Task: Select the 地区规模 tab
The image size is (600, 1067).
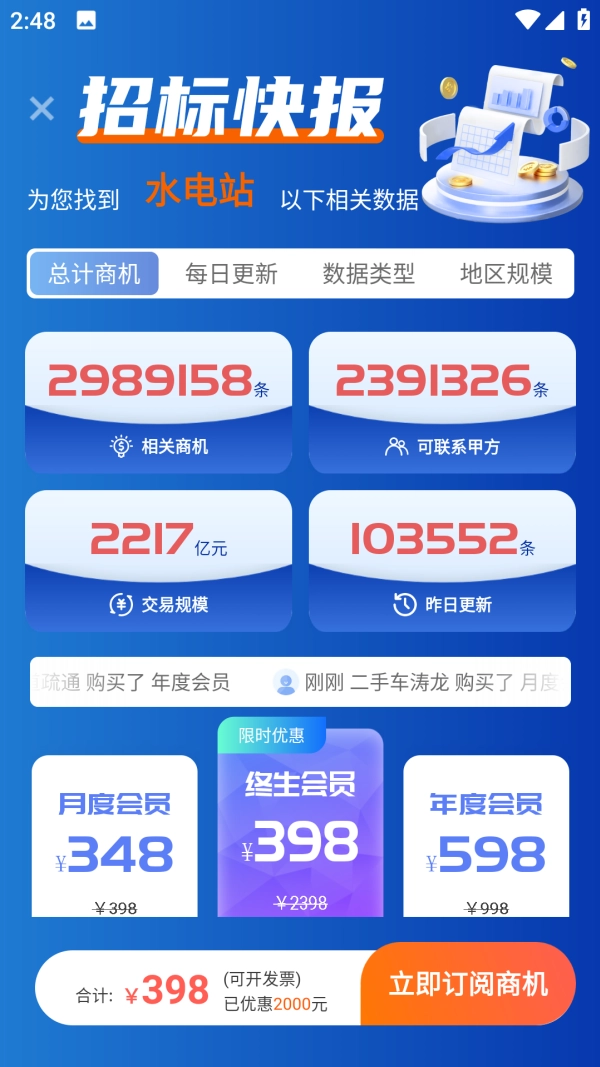Action: (x=506, y=274)
